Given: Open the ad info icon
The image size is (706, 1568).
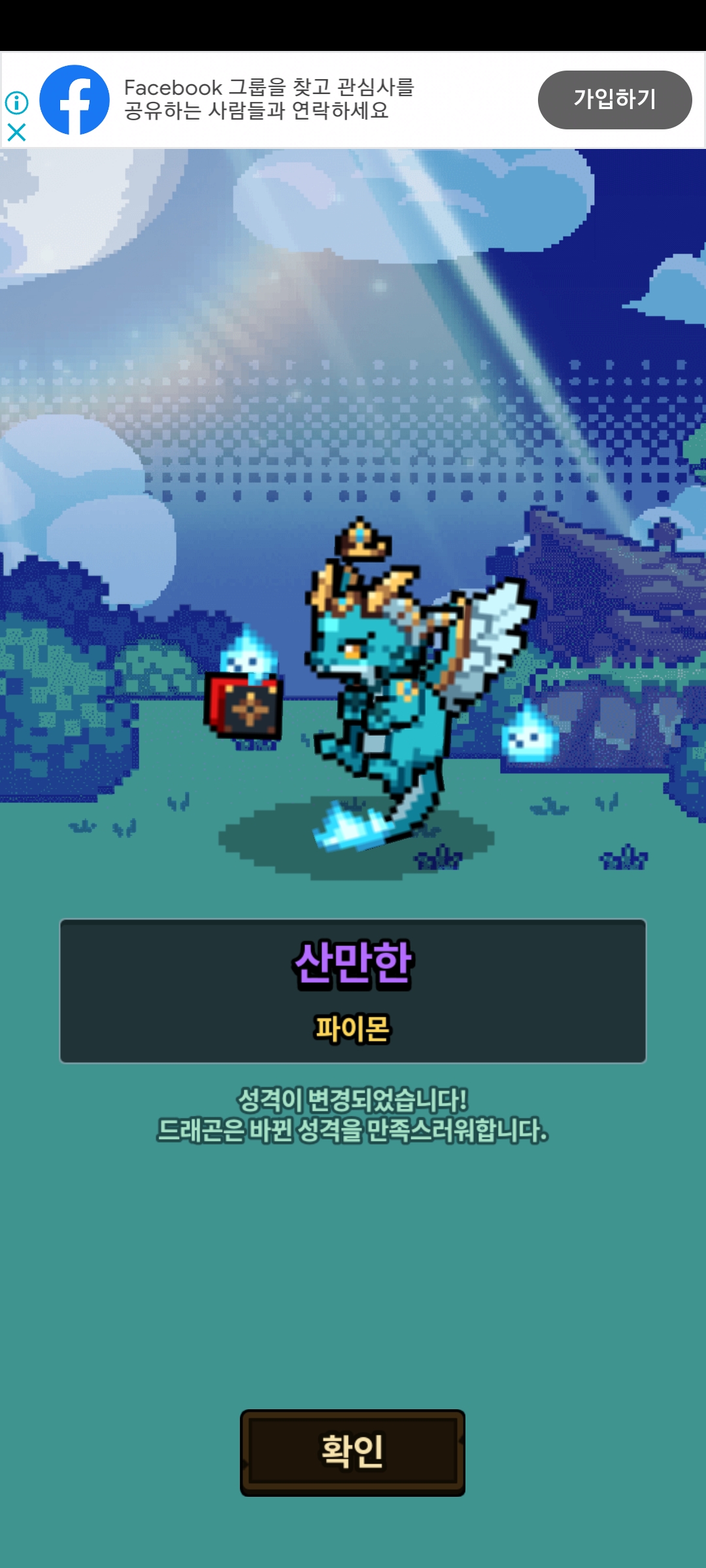Looking at the screenshot, I should (16, 103).
